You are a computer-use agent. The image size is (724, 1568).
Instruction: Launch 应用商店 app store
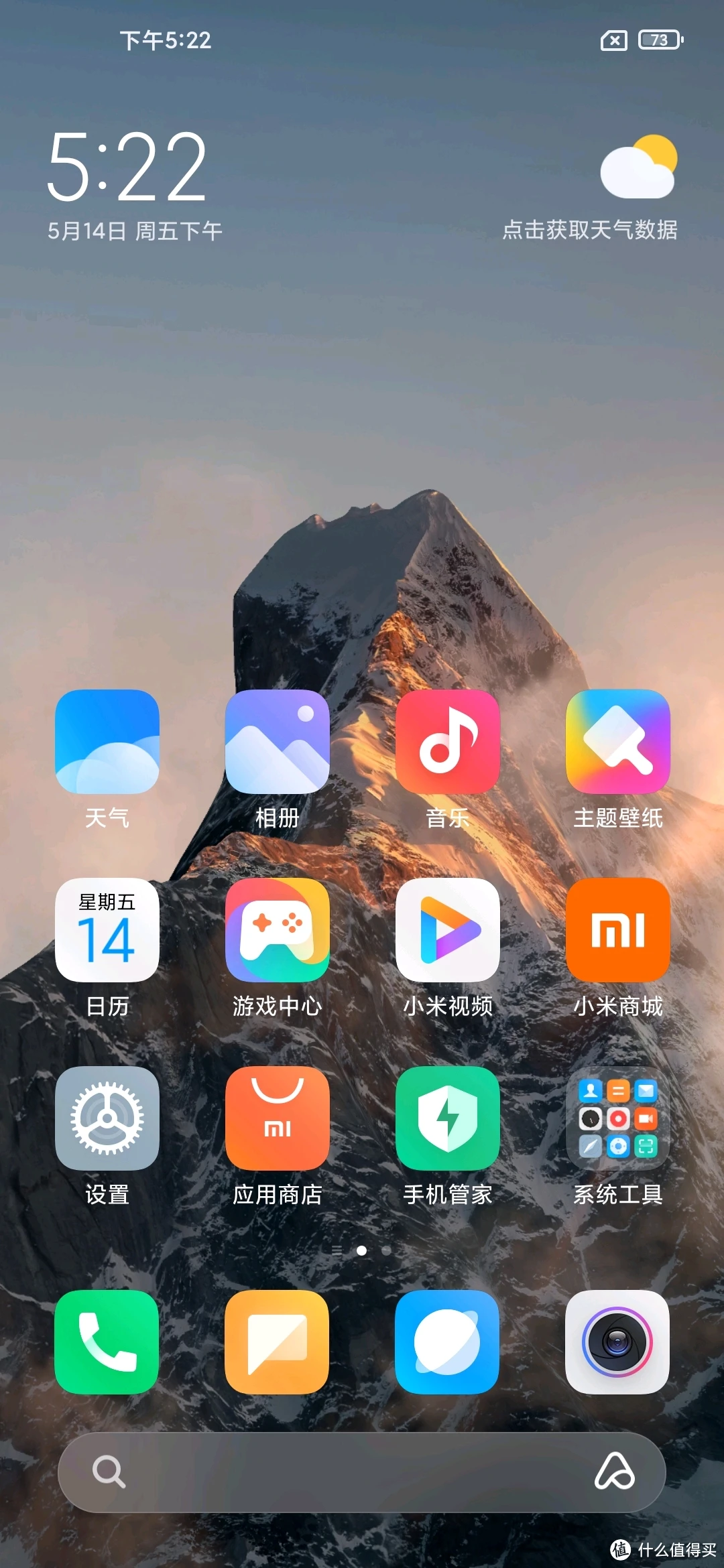278,1118
